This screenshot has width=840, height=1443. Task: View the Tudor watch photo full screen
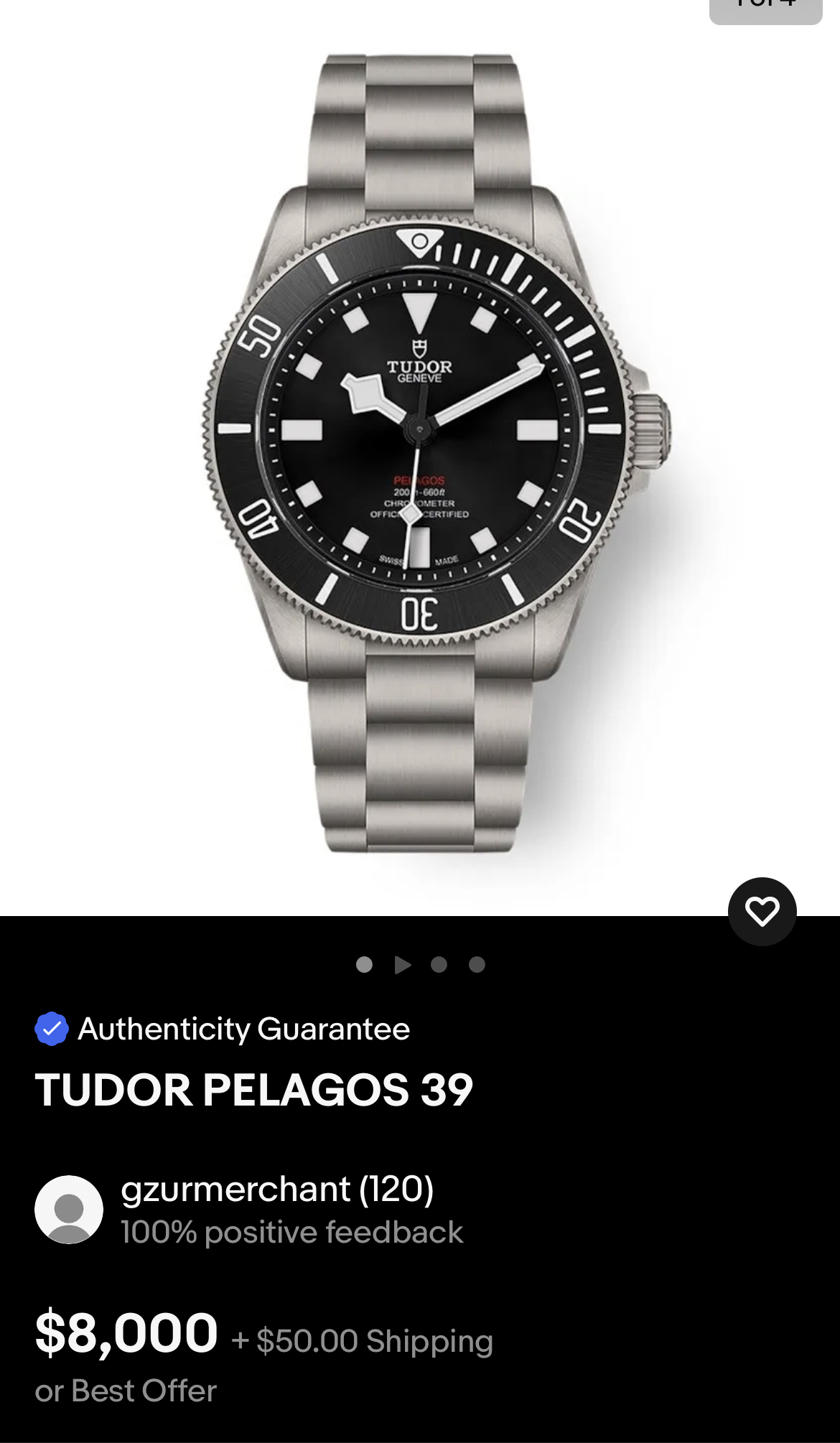420,452
